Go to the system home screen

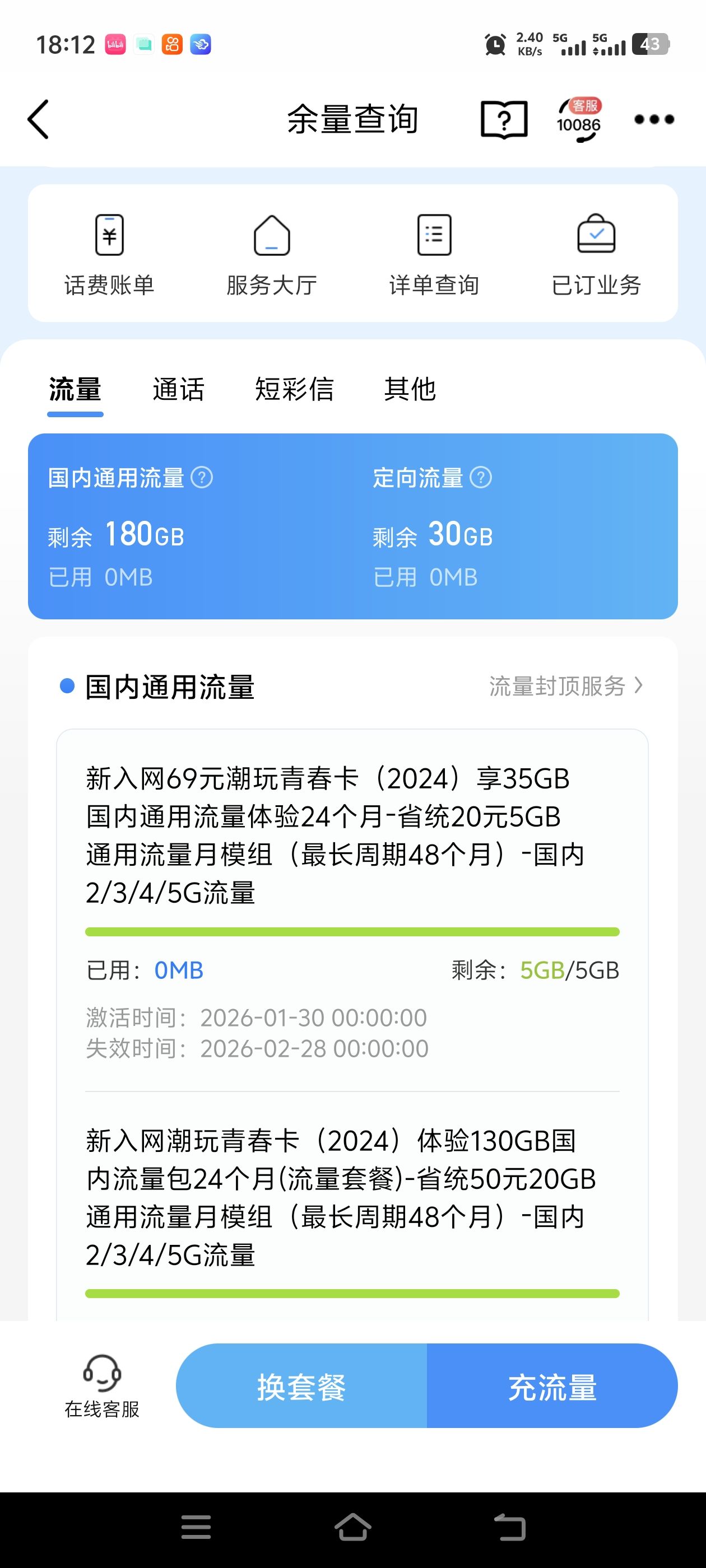pyautogui.click(x=352, y=1527)
